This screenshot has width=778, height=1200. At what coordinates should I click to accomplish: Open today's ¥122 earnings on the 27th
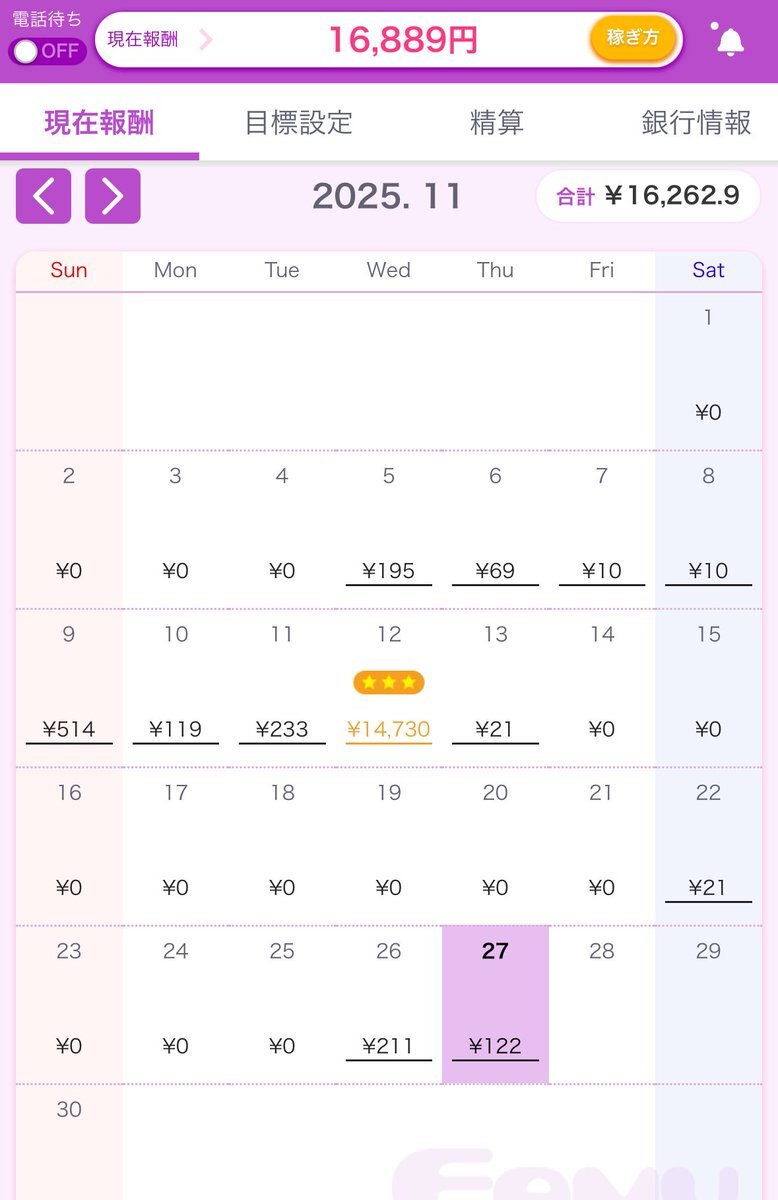tap(495, 1046)
